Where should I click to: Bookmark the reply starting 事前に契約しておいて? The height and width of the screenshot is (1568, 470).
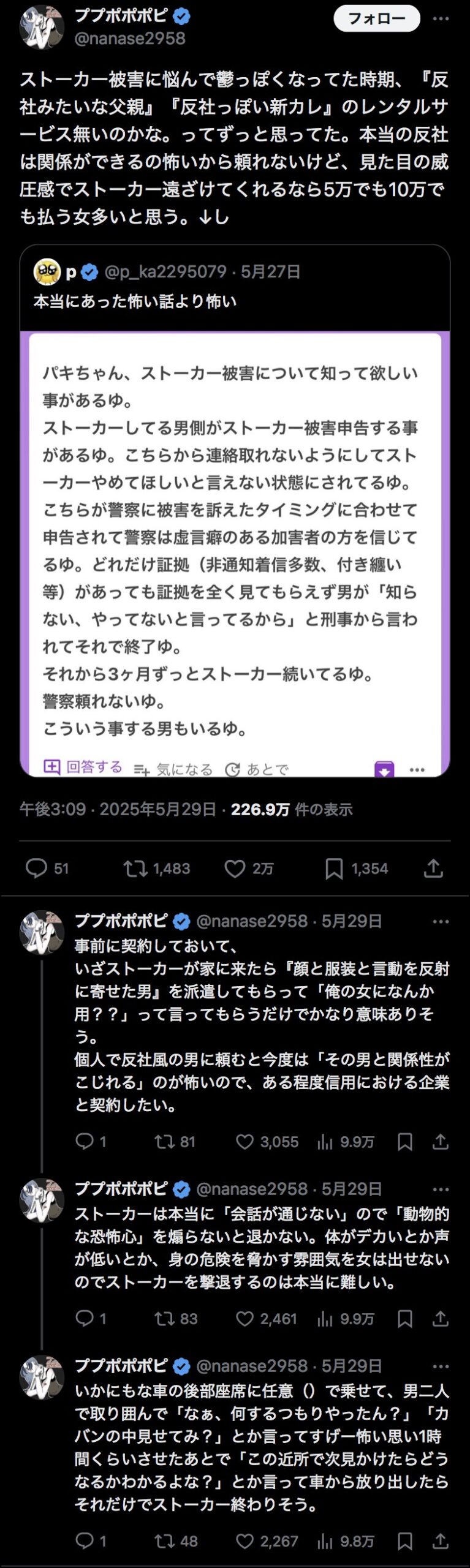pos(405,1141)
